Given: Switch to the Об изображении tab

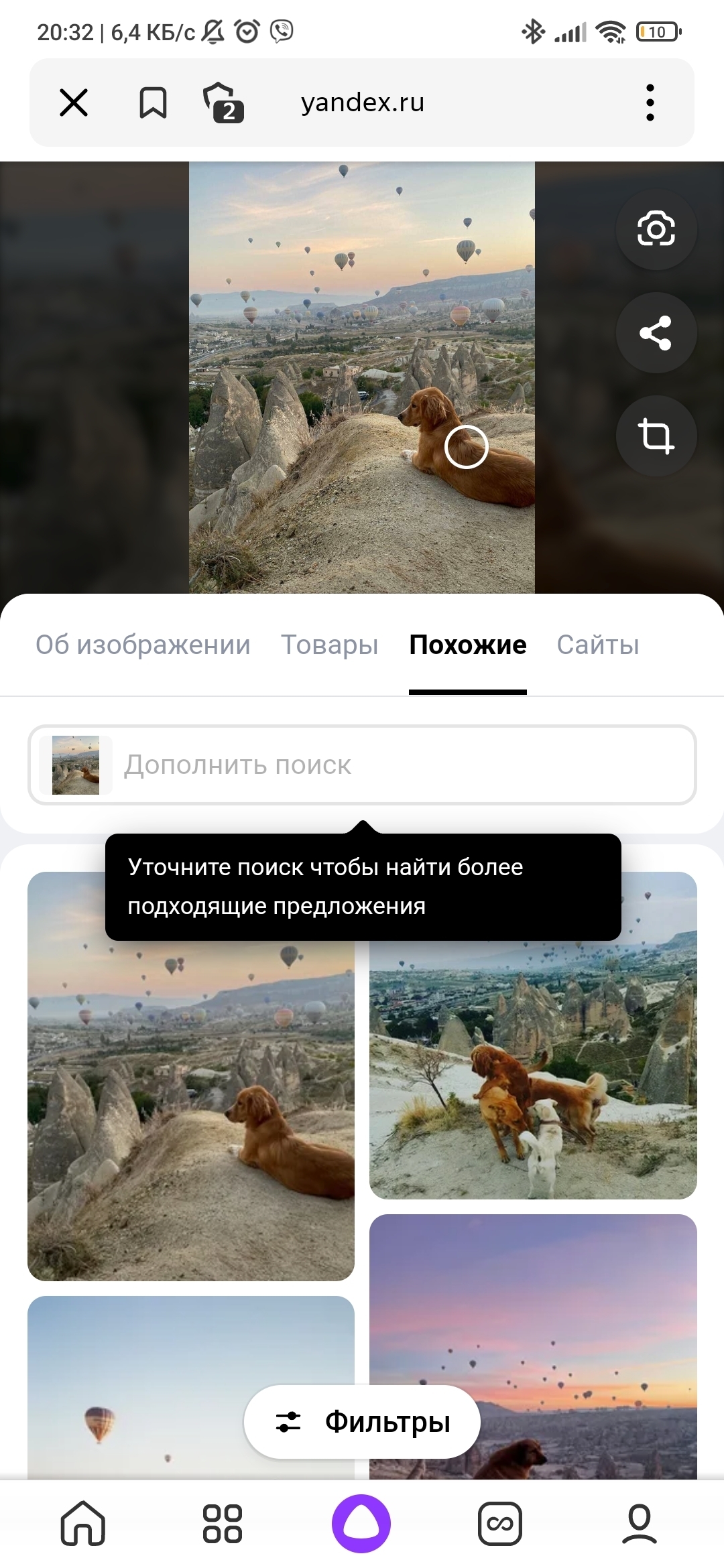Looking at the screenshot, I should pos(143,645).
